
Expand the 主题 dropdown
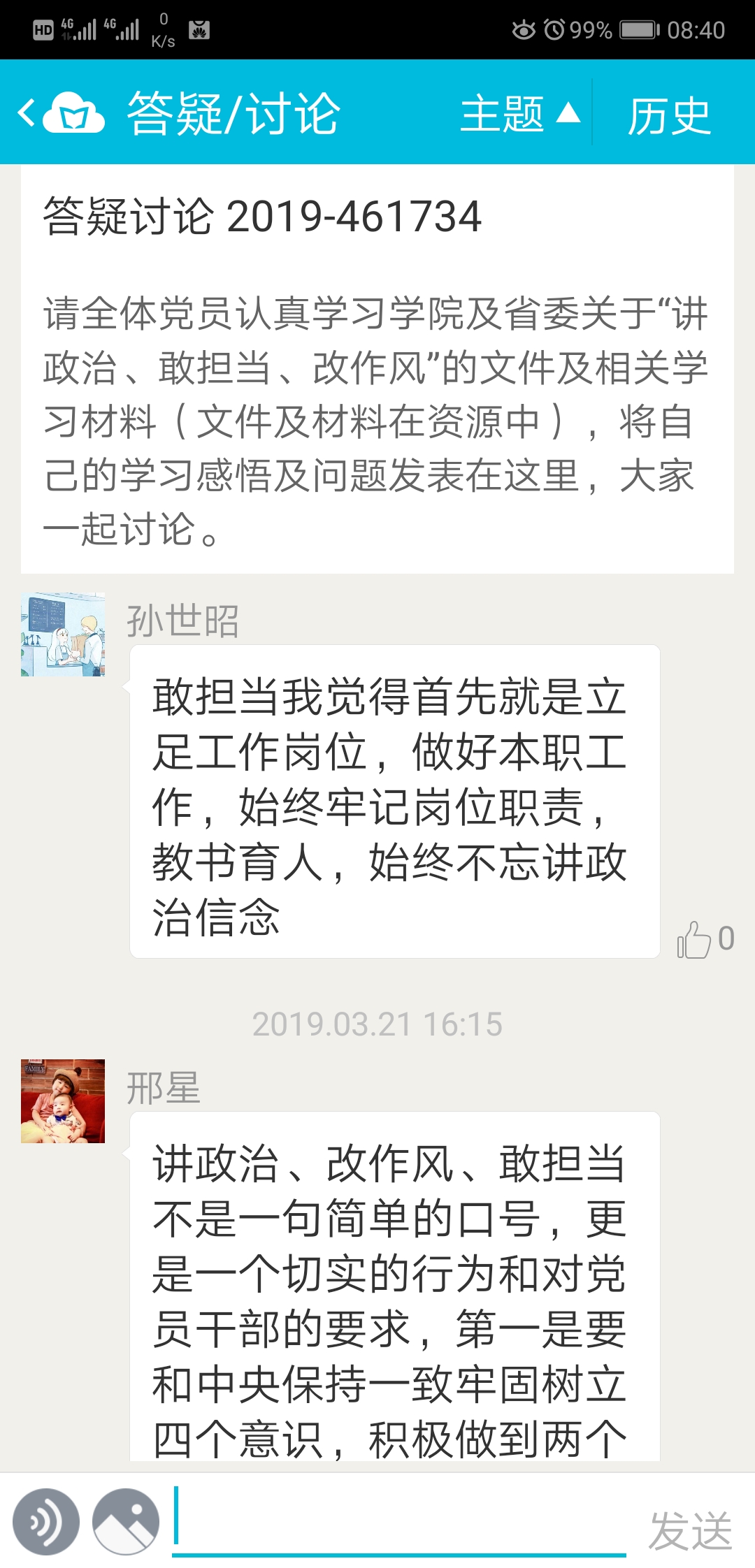[519, 113]
